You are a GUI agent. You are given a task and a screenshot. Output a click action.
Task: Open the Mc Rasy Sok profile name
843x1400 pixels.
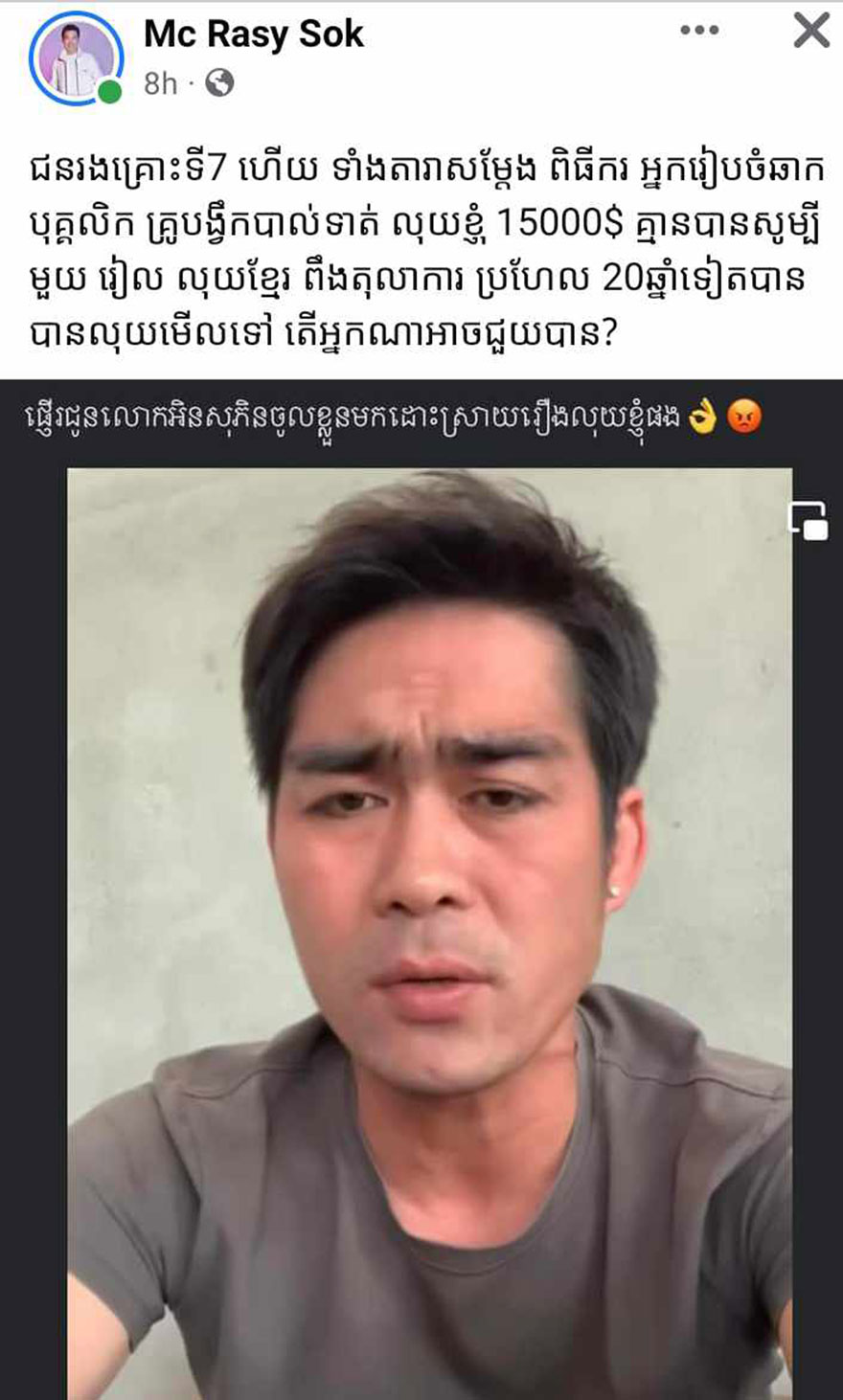pos(254,34)
